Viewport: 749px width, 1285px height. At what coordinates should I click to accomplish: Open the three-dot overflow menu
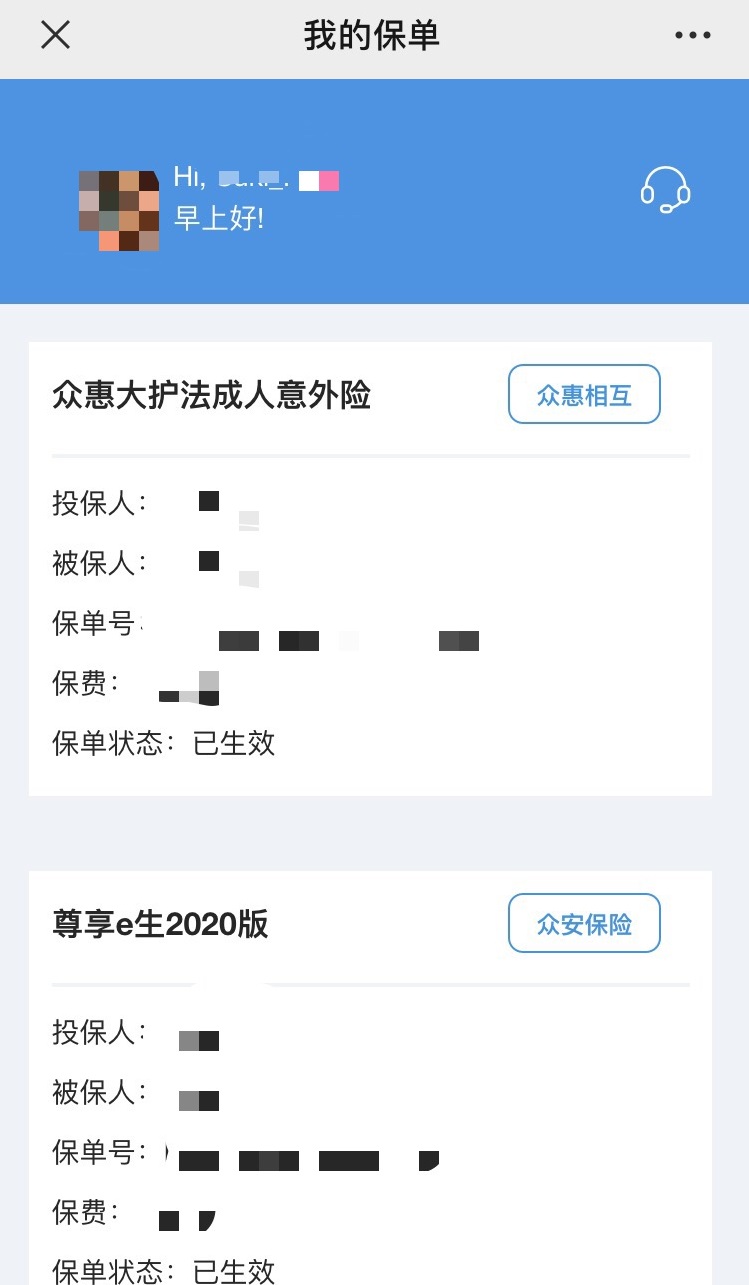692,35
